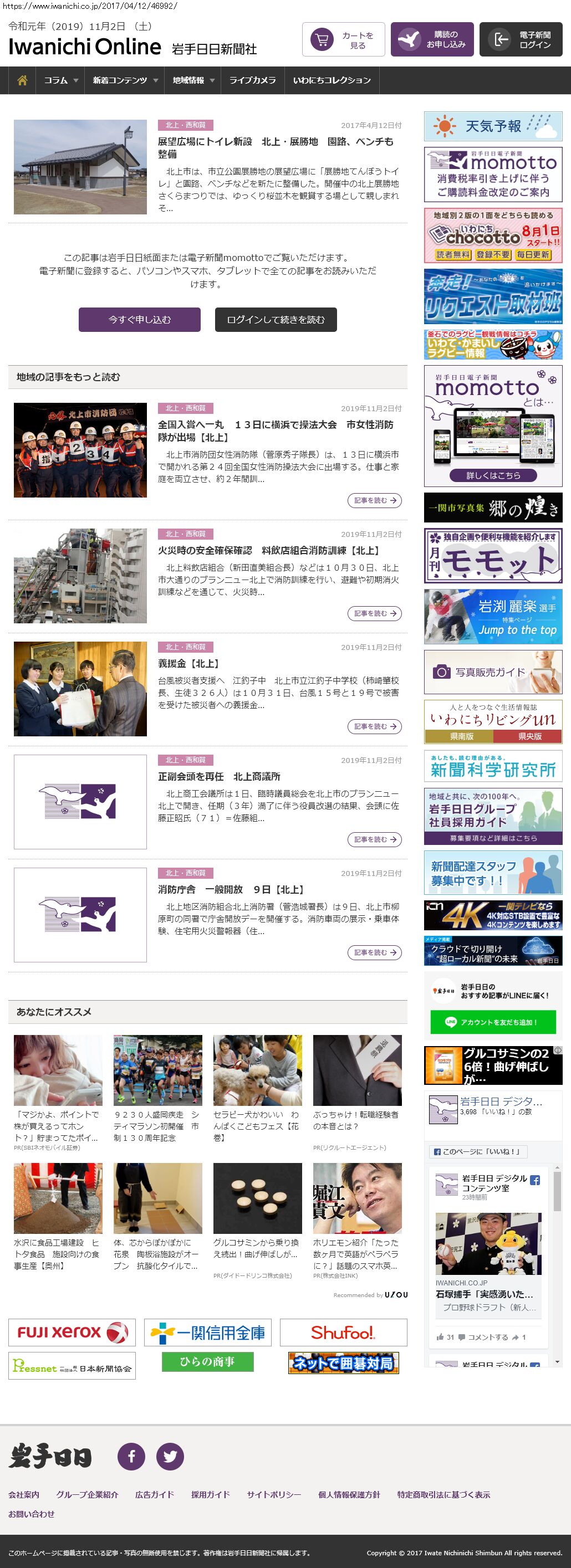Like the page with いいね！ button
Viewport: 571px width, 1568px height.
[x=478, y=1152]
